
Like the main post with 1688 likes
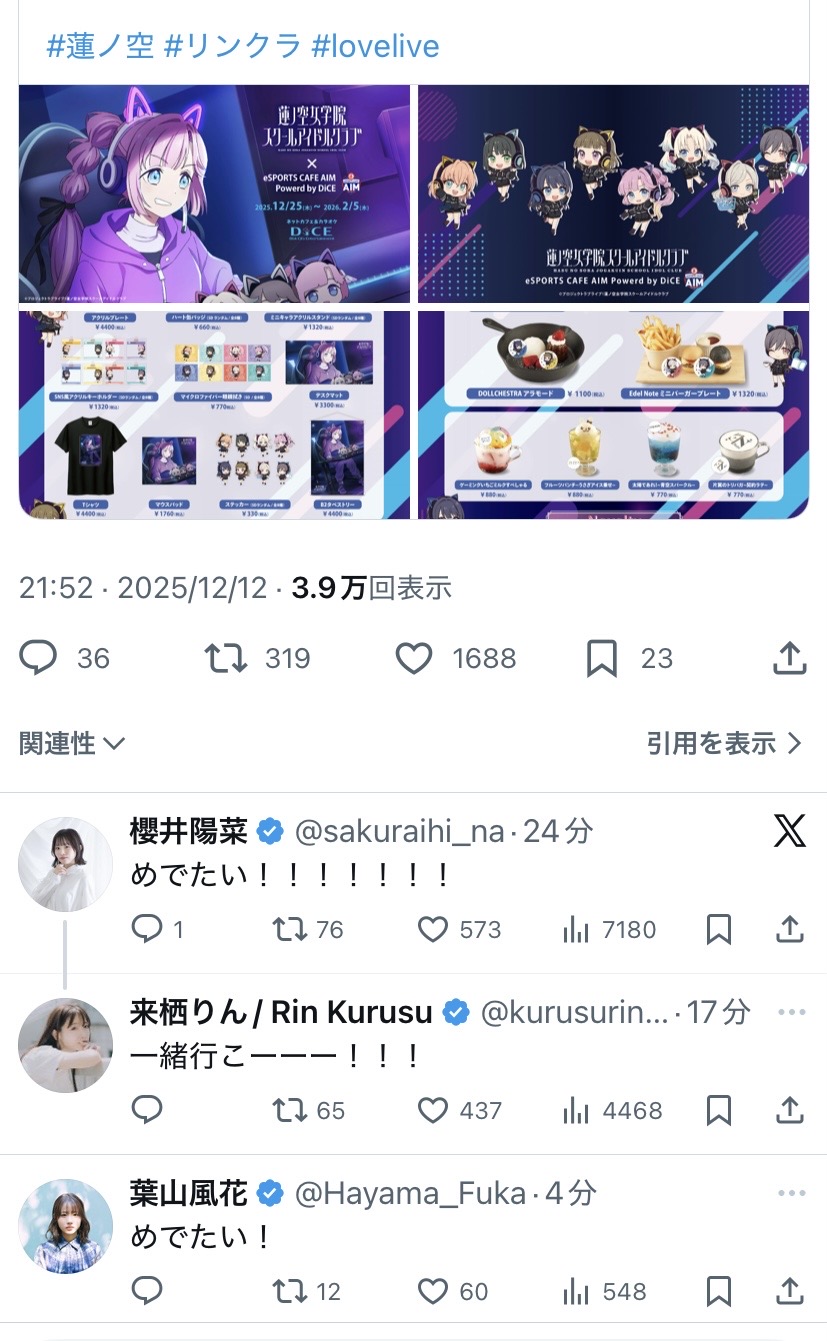(x=413, y=658)
